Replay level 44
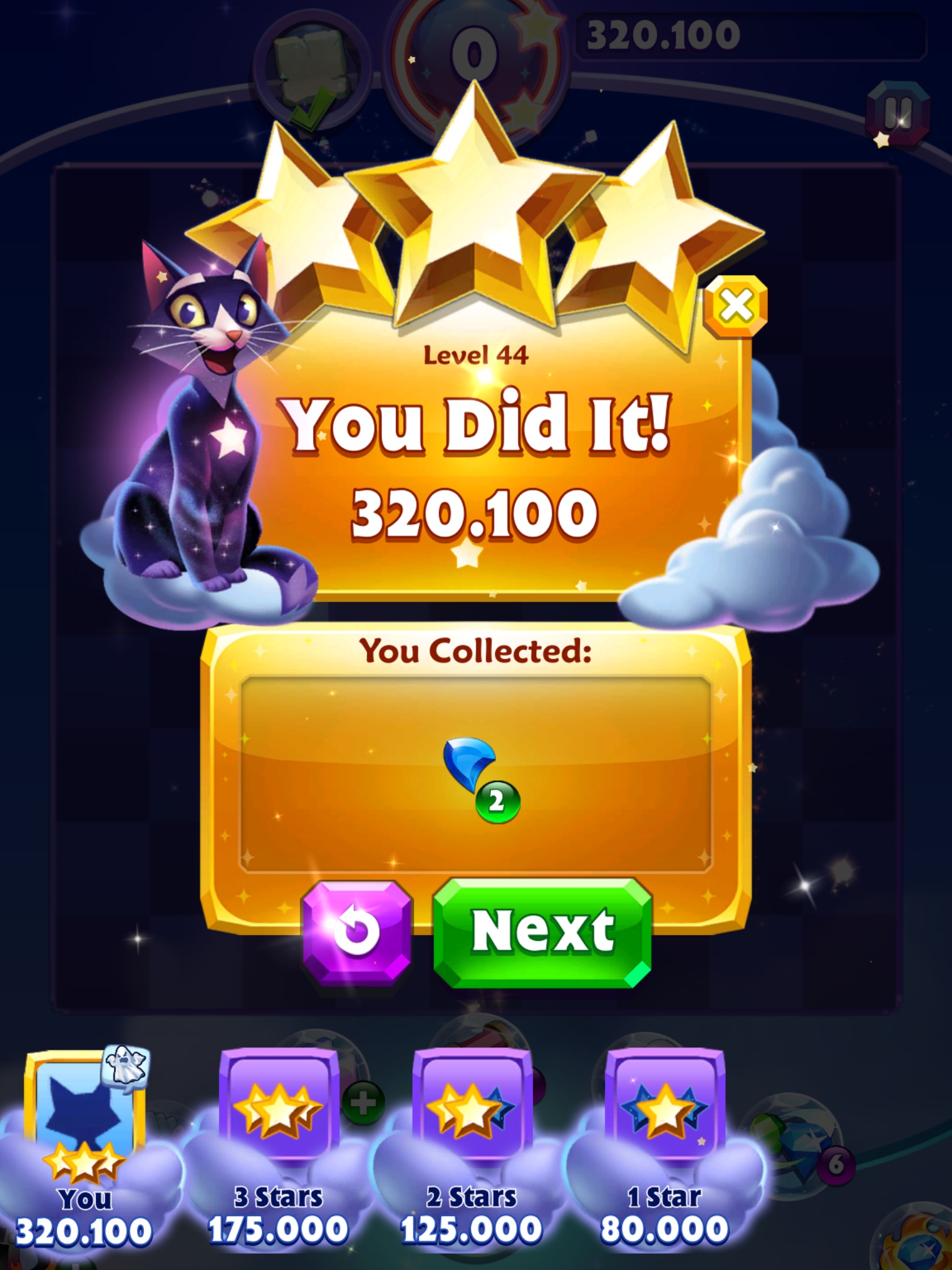The height and width of the screenshot is (1270, 952). (357, 931)
